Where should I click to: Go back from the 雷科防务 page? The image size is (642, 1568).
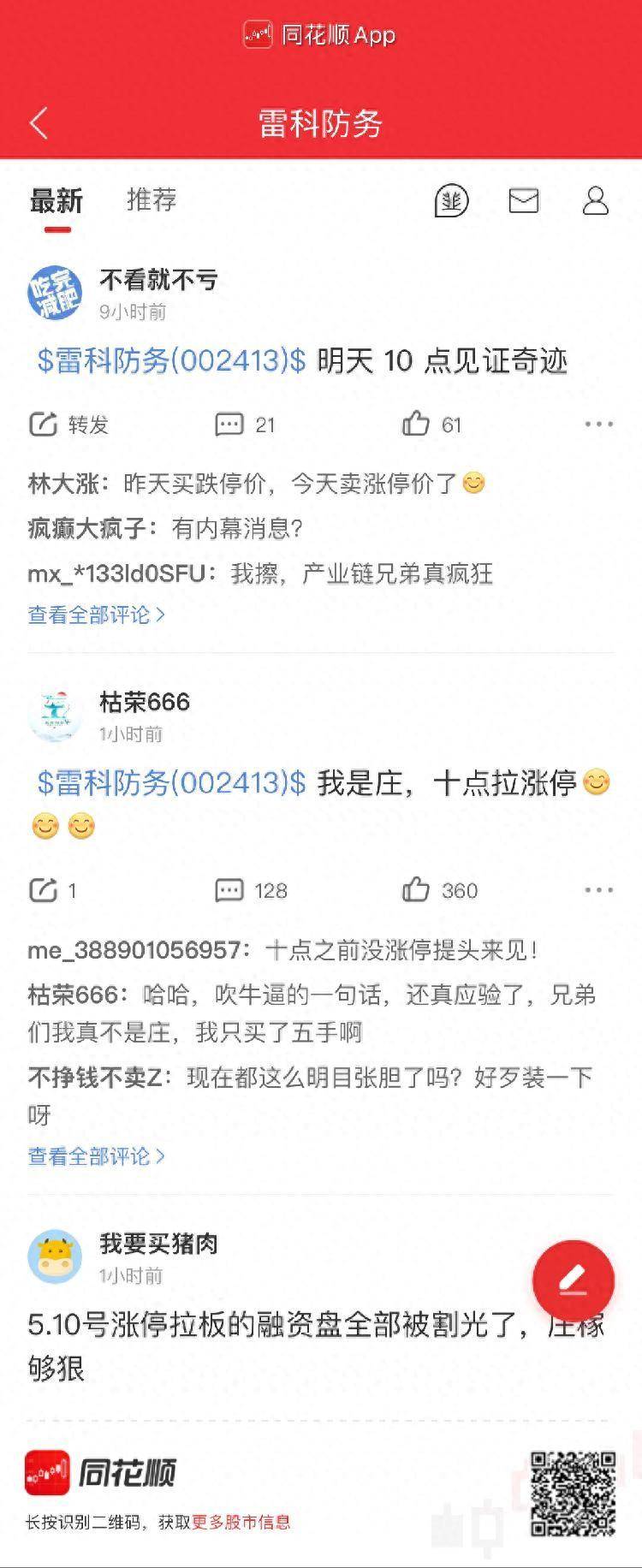click(x=39, y=124)
